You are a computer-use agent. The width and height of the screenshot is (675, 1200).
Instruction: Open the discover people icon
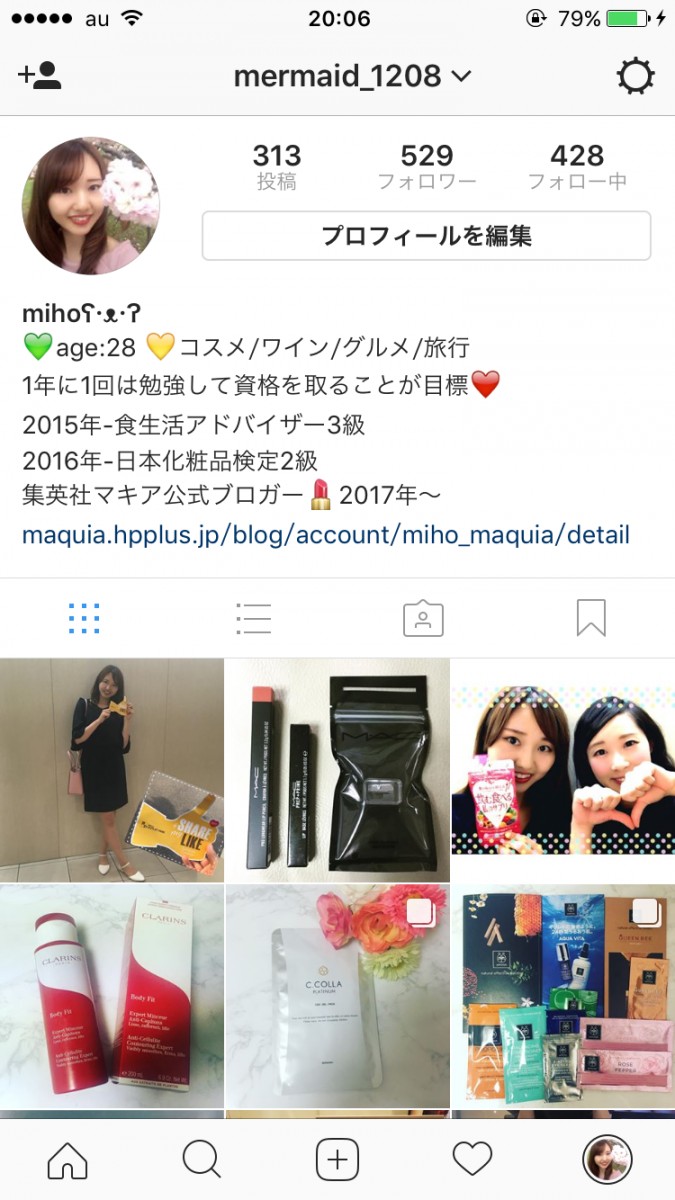tap(40, 76)
